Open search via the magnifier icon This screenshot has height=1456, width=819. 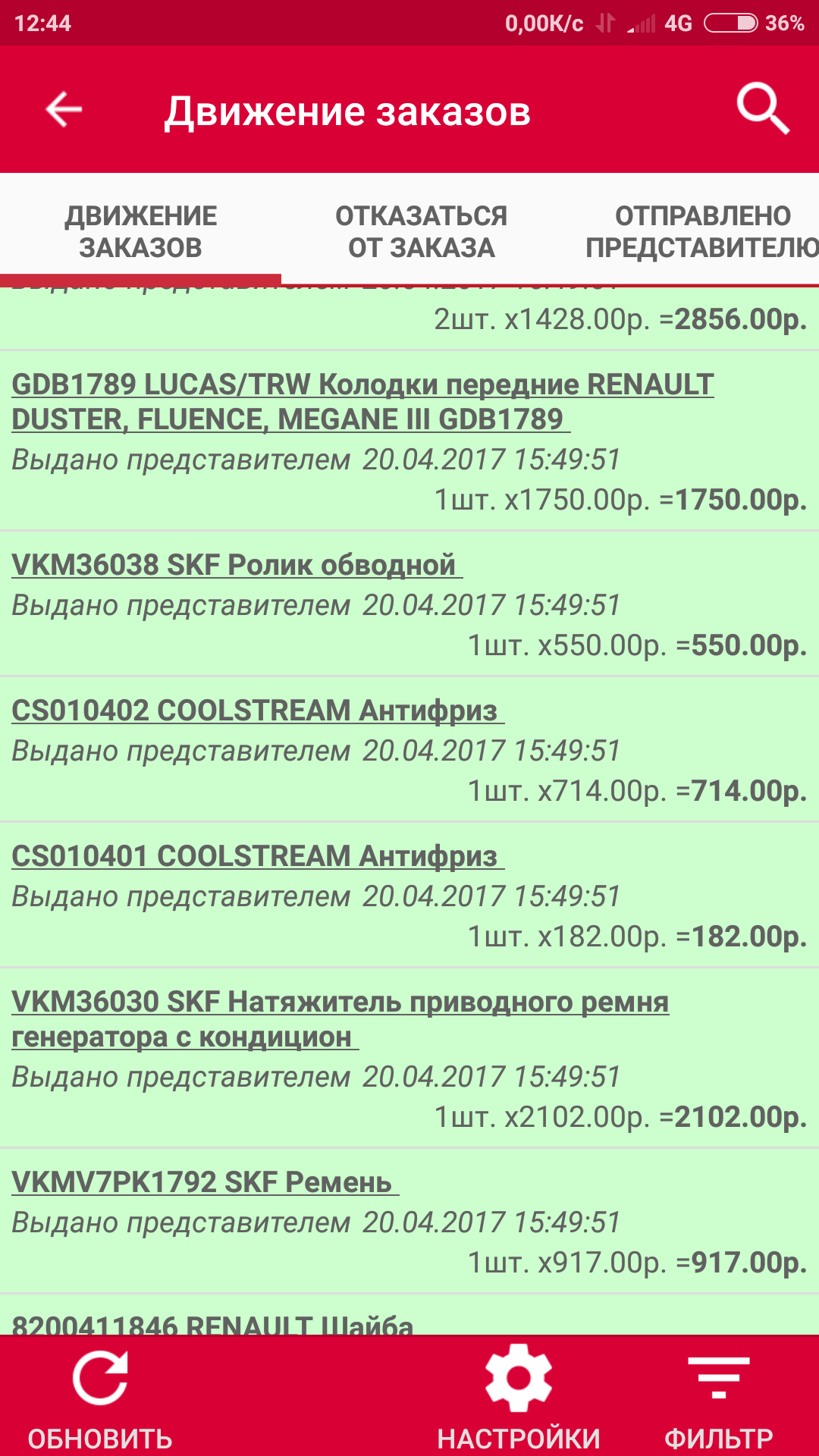click(763, 110)
